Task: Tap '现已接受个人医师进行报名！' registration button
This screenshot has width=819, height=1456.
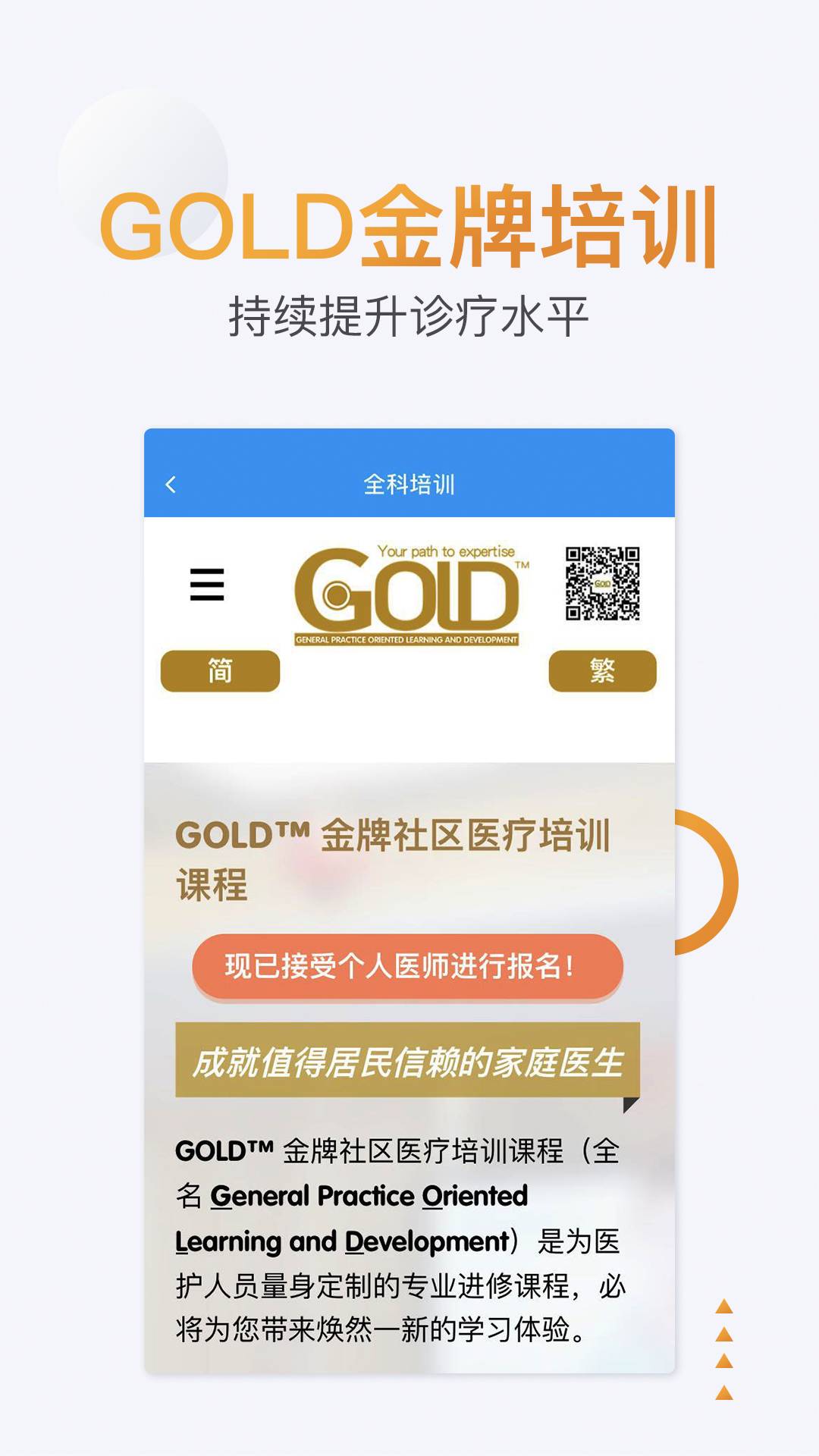Action: tap(409, 965)
